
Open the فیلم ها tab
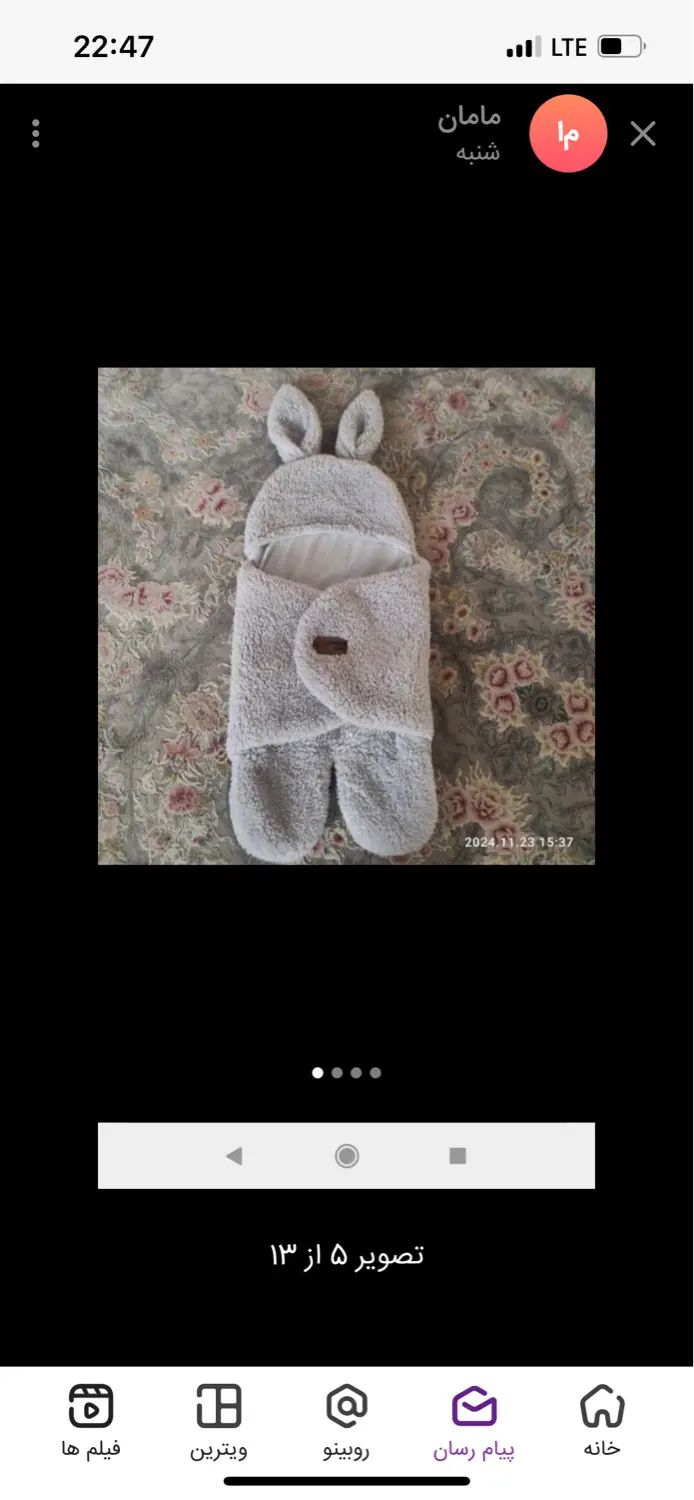tap(91, 1420)
